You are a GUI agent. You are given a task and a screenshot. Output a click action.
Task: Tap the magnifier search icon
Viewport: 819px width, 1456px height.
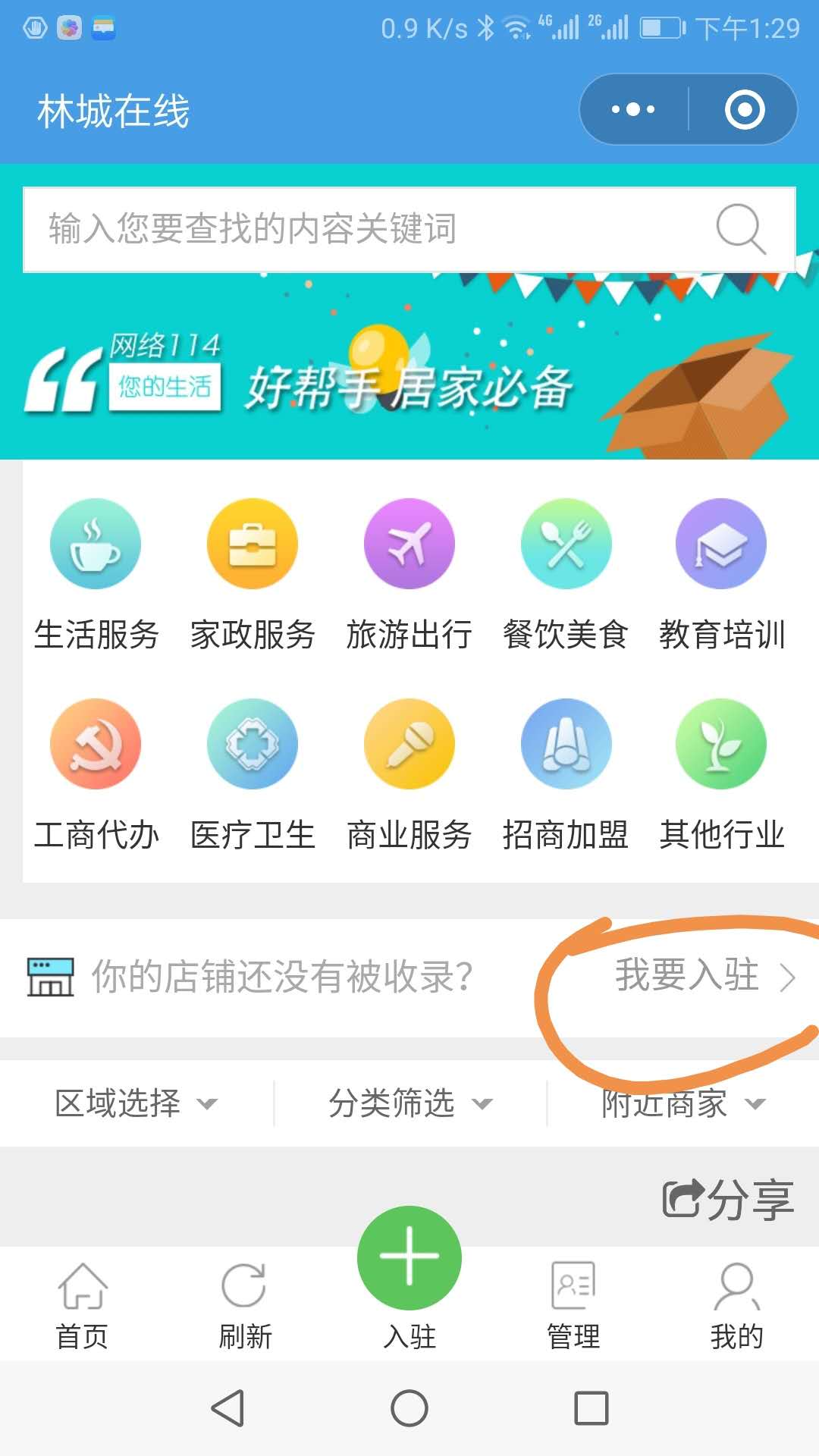pyautogui.click(x=740, y=228)
